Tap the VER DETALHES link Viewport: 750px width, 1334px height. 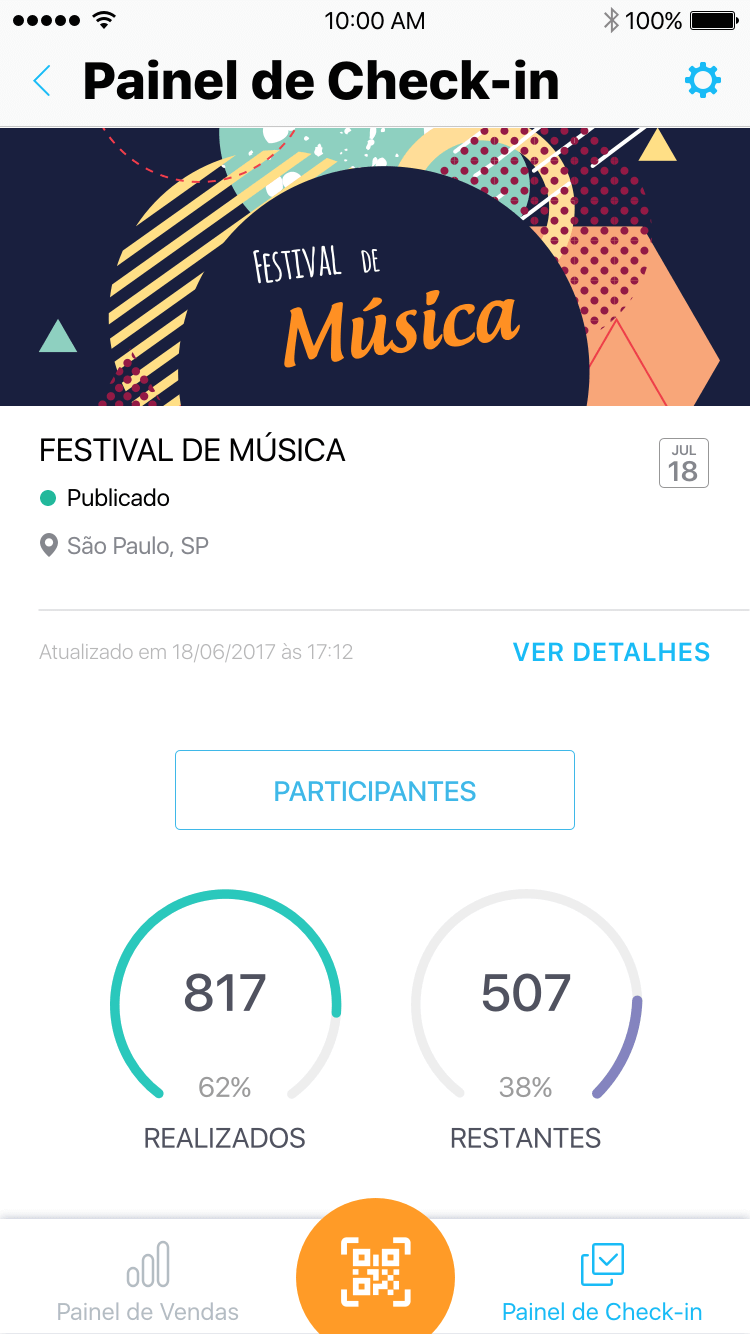(x=611, y=653)
